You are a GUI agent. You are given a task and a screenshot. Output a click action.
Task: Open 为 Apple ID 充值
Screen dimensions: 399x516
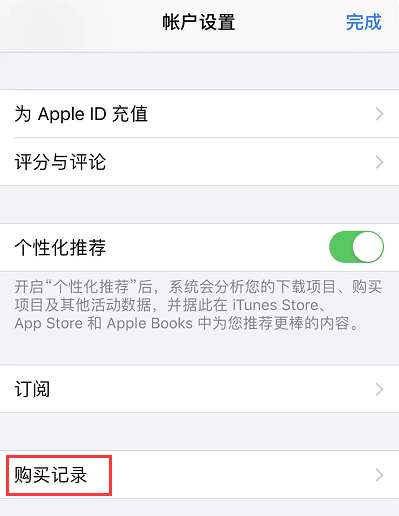(199, 114)
